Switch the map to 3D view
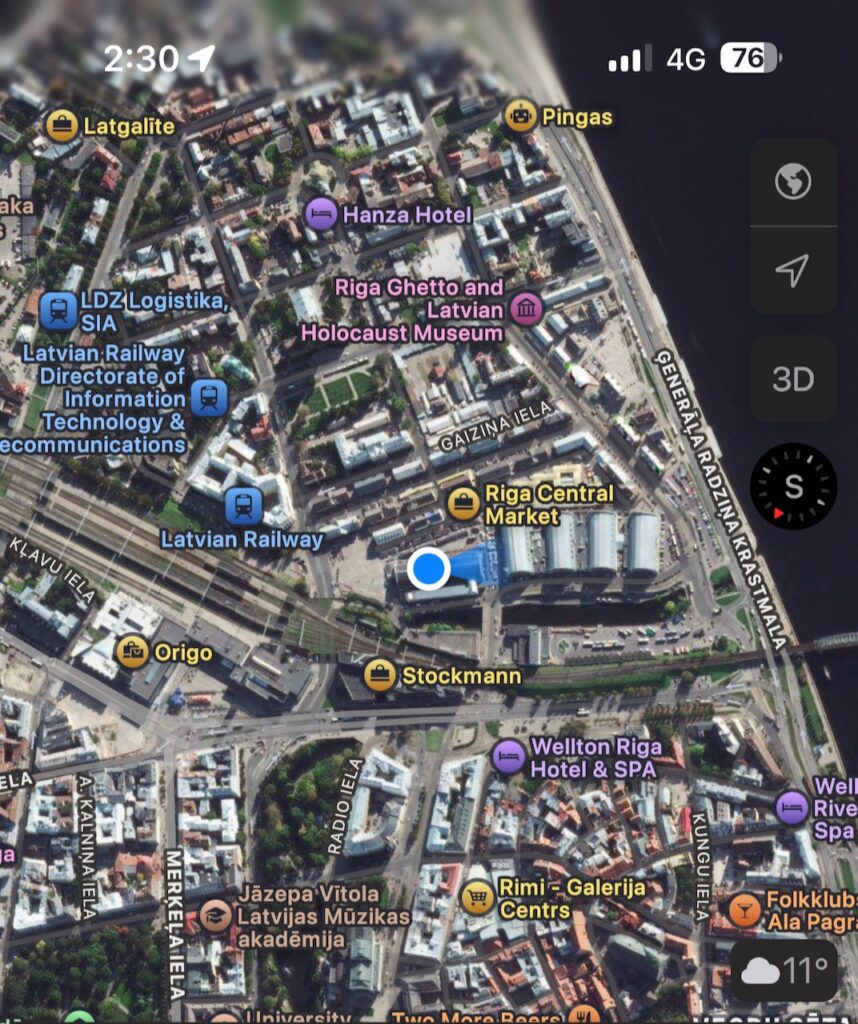The height and width of the screenshot is (1024, 858). point(792,379)
